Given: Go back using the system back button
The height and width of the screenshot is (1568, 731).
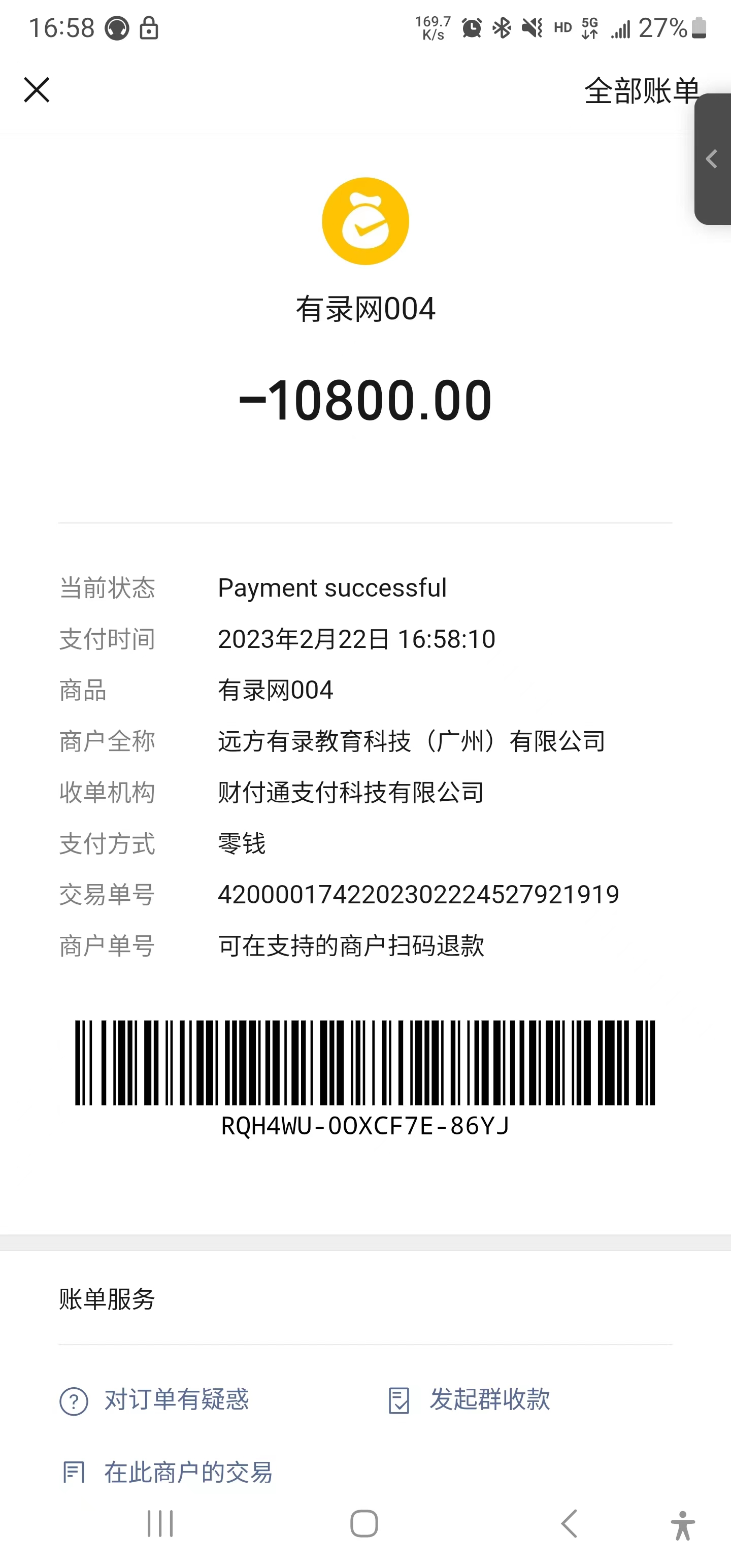Looking at the screenshot, I should tap(569, 1523).
